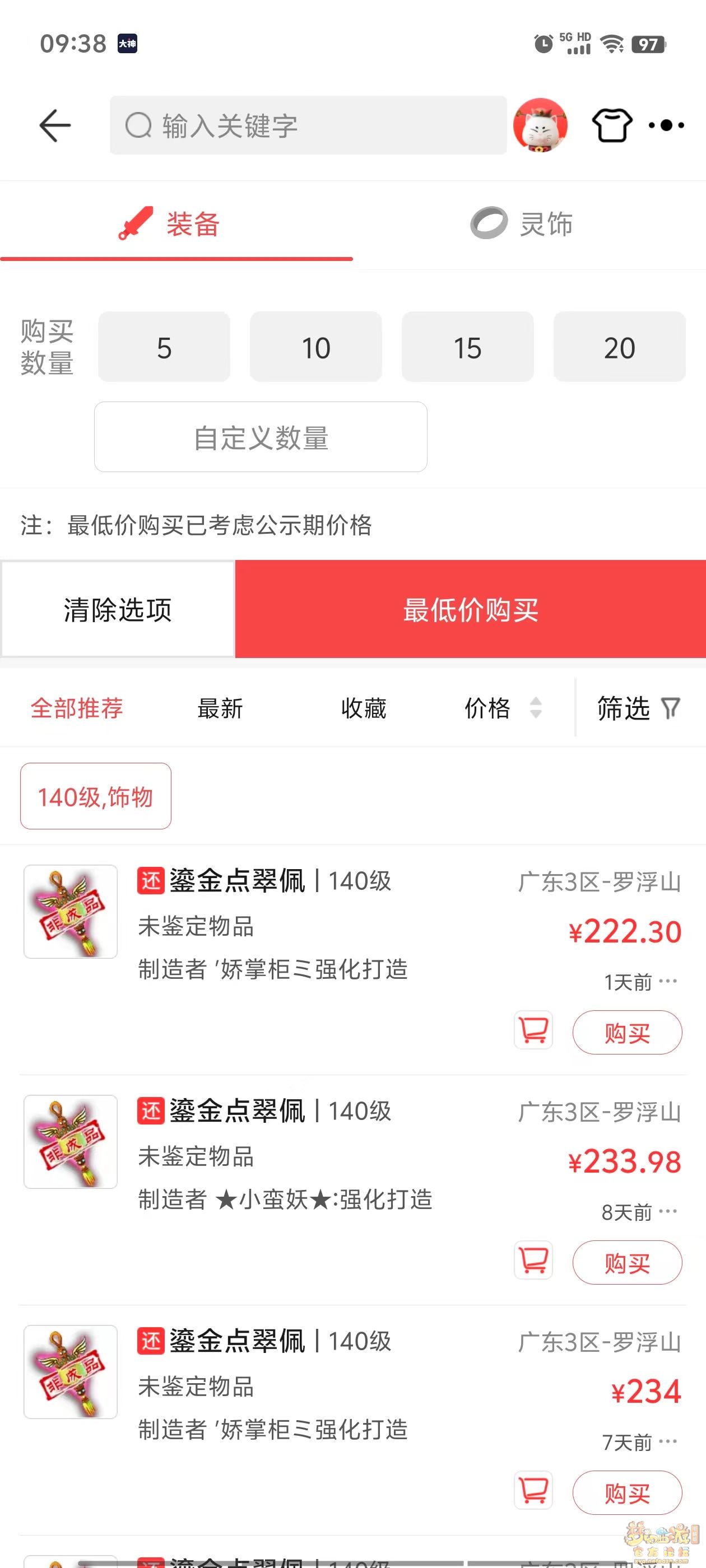Add the ¥233.98 item to cart
The image size is (706, 1568).
[533, 1260]
